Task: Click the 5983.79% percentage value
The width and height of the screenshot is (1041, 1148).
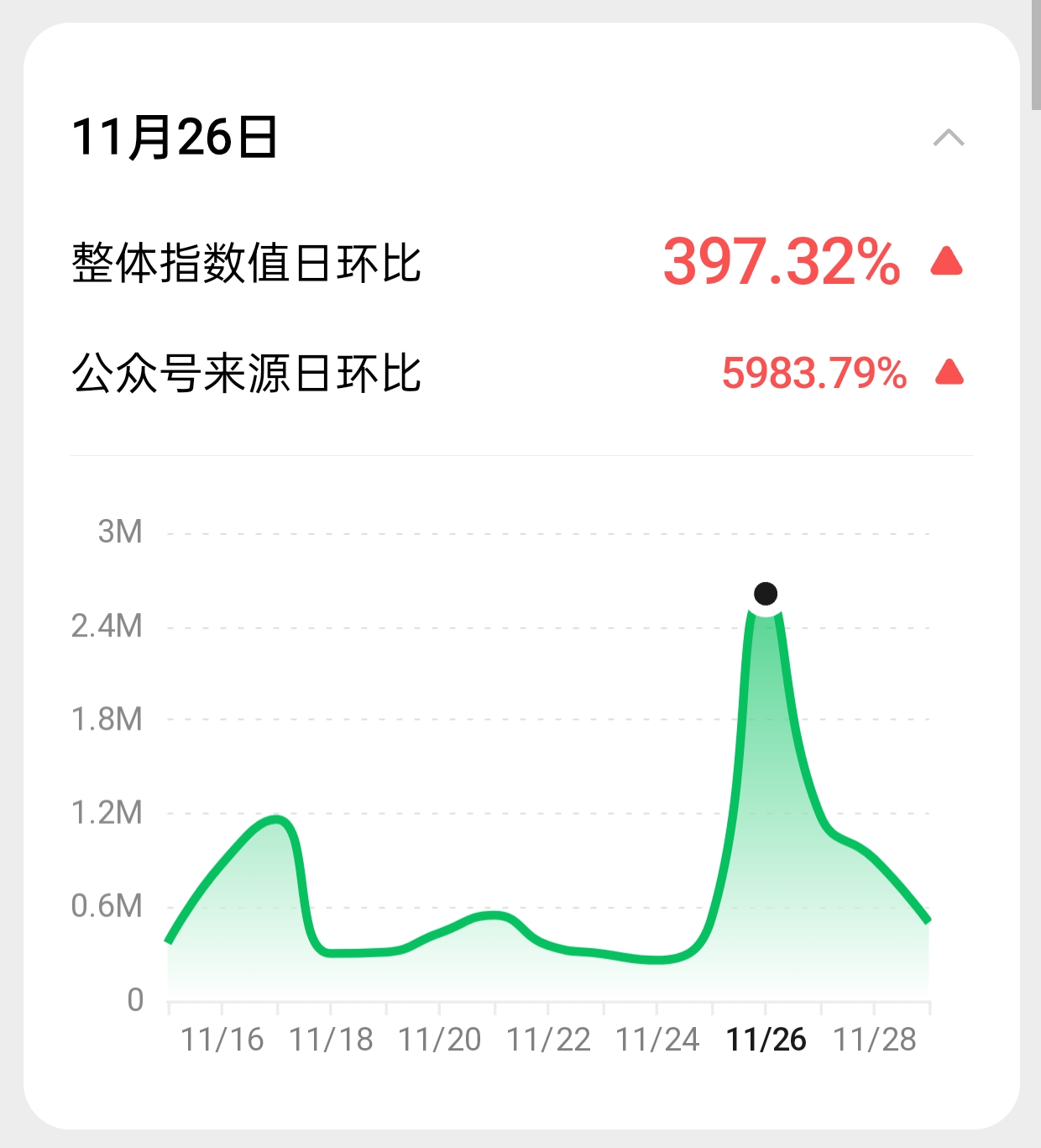Action: [x=813, y=372]
